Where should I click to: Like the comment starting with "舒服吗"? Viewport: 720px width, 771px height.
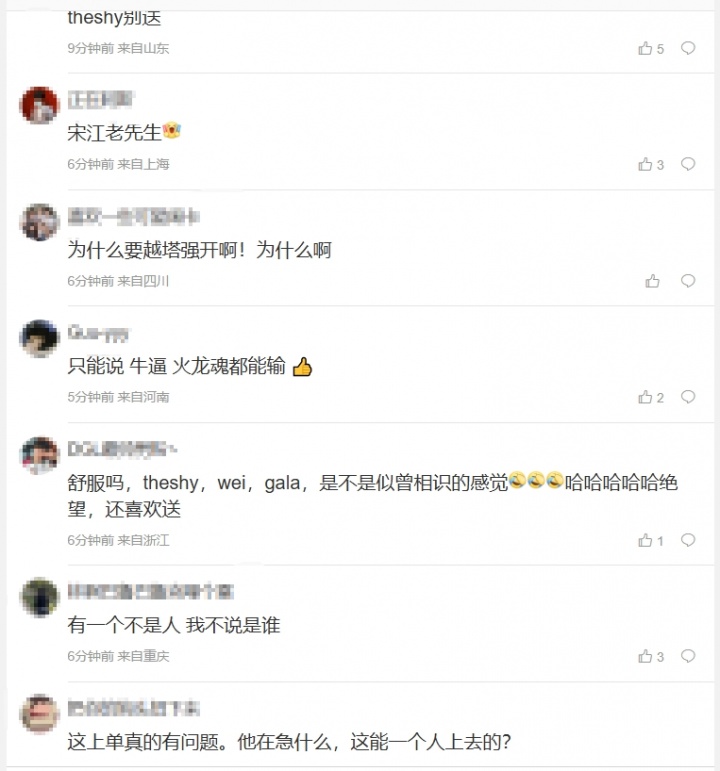(x=645, y=541)
